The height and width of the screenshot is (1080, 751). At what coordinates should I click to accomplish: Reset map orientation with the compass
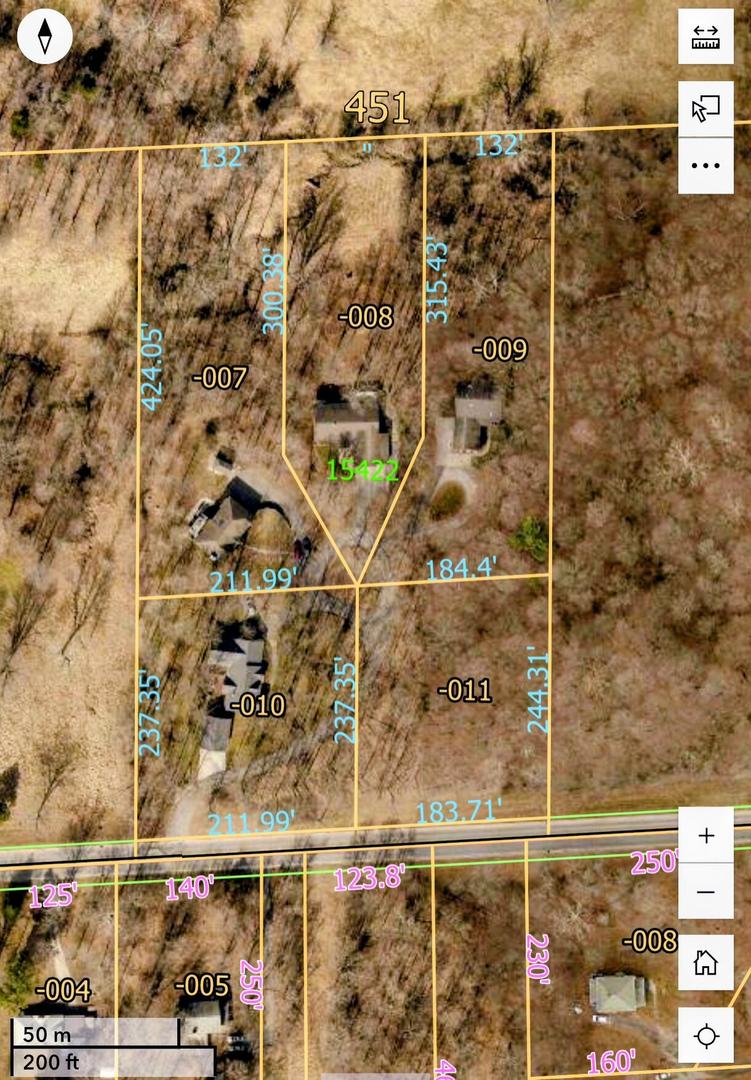coord(45,36)
